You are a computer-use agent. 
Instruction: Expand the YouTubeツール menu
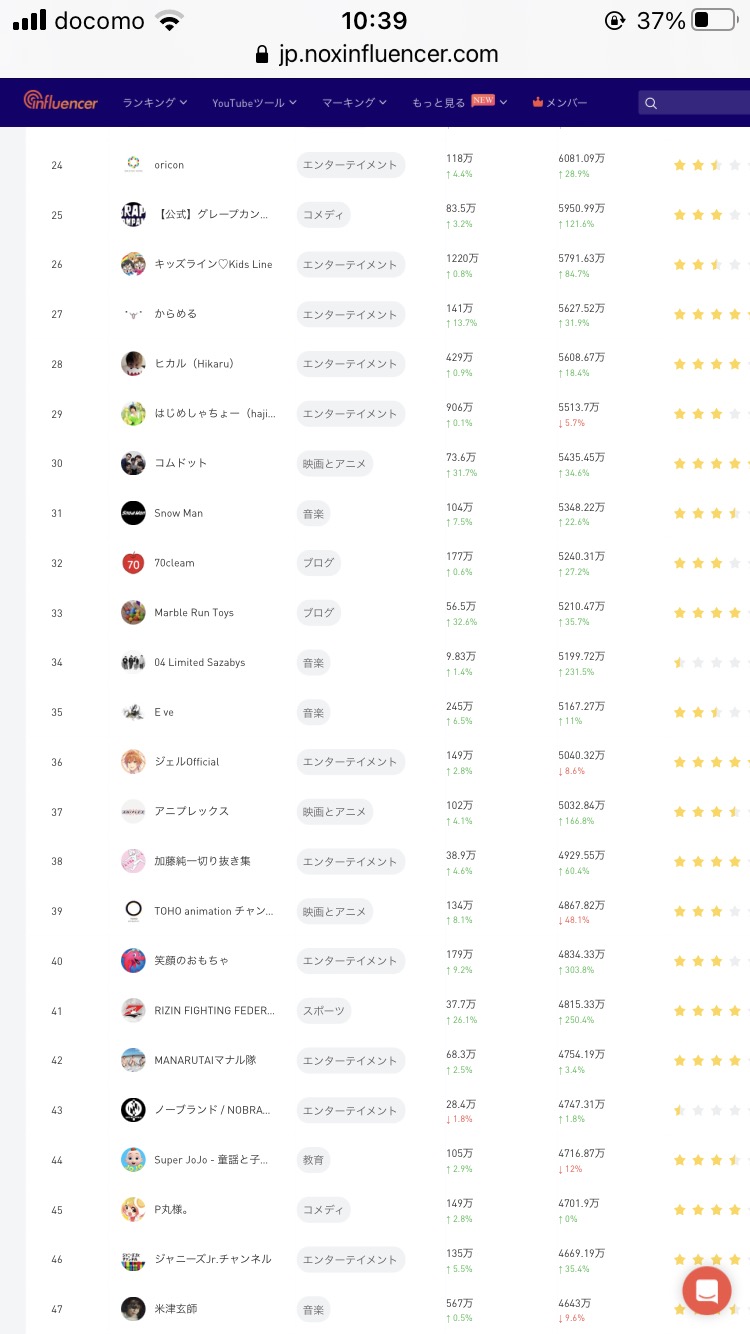(255, 102)
